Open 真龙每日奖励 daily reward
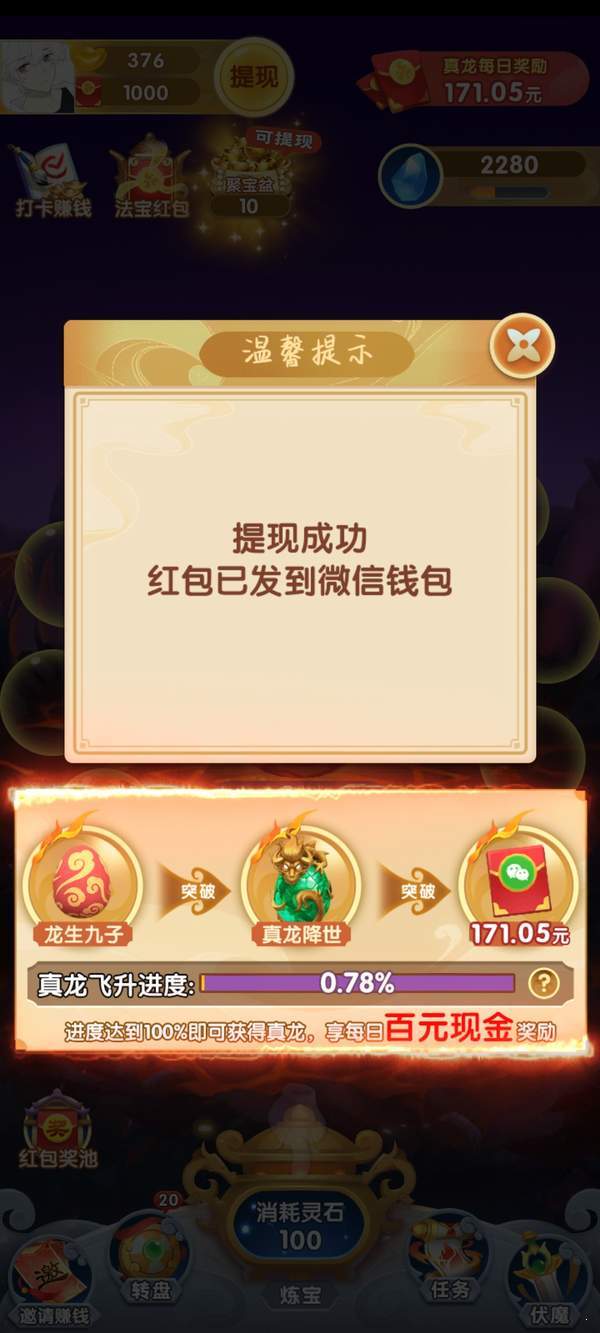 pos(480,80)
